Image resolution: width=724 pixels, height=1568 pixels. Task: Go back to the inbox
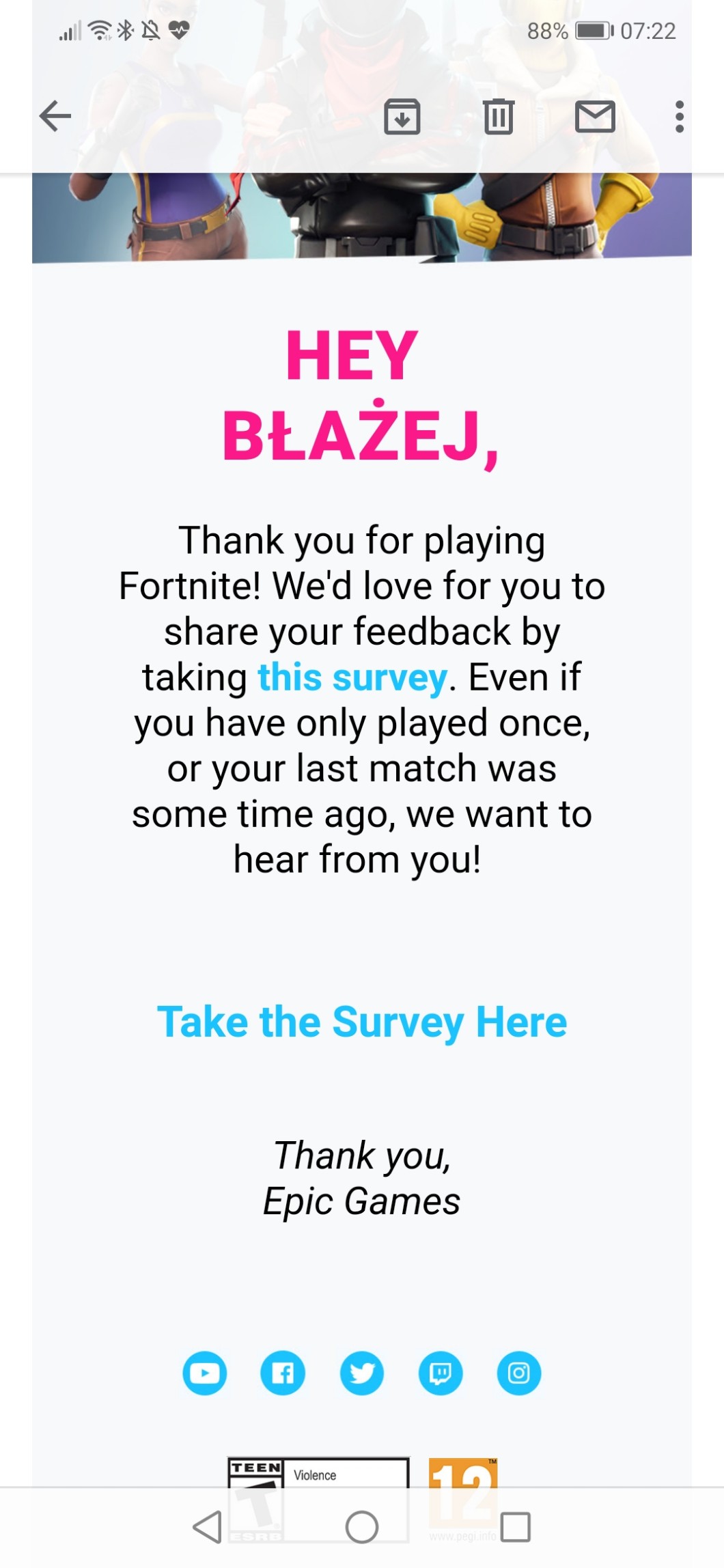55,115
